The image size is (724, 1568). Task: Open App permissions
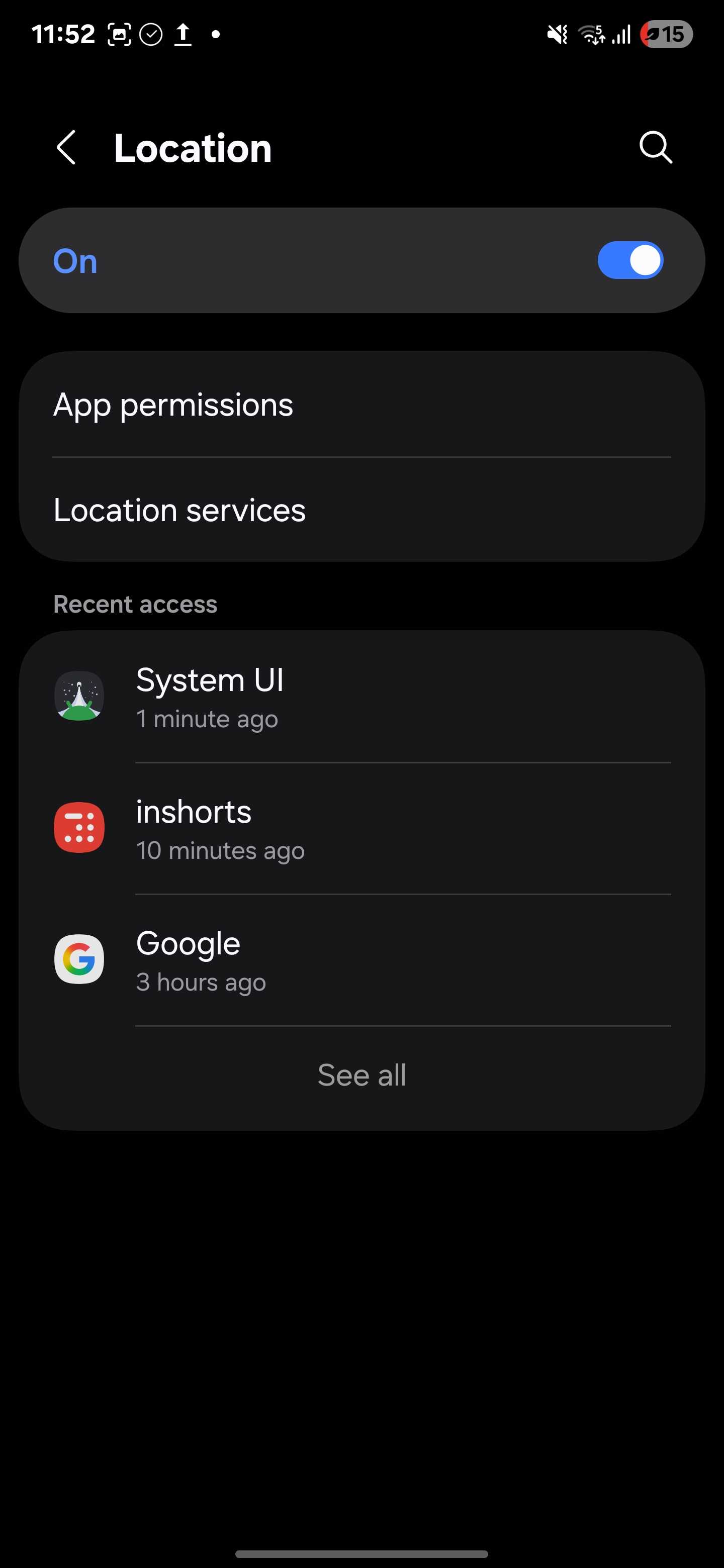coord(361,405)
